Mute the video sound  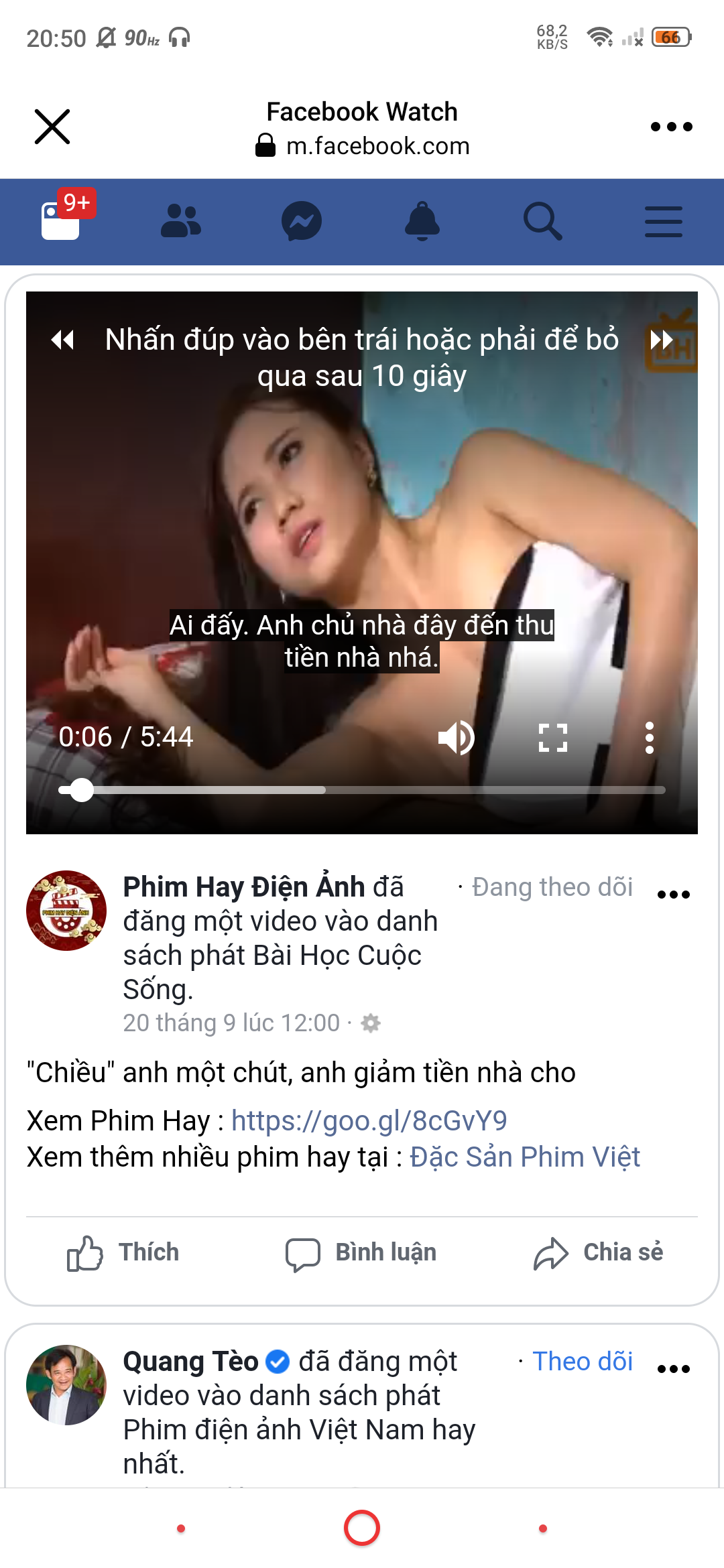(x=456, y=738)
